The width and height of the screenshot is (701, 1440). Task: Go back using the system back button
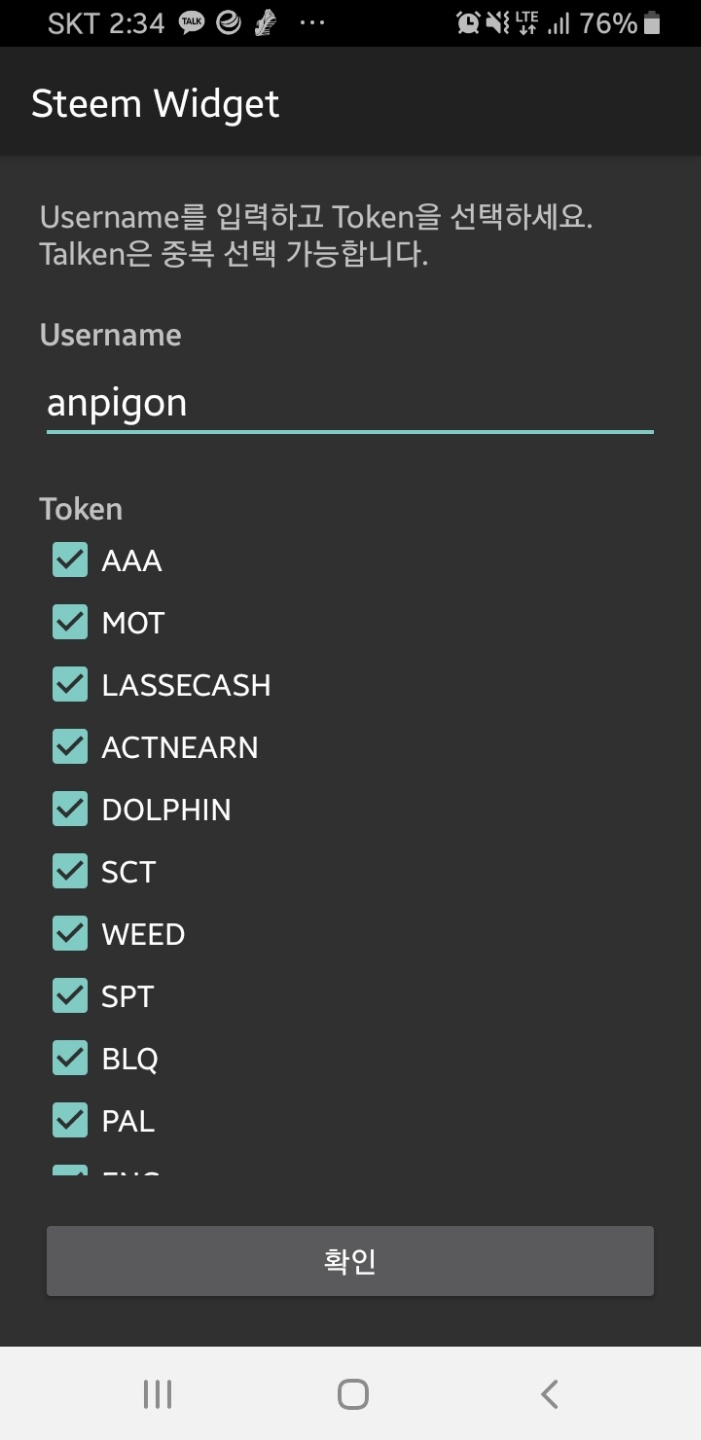(x=548, y=1394)
